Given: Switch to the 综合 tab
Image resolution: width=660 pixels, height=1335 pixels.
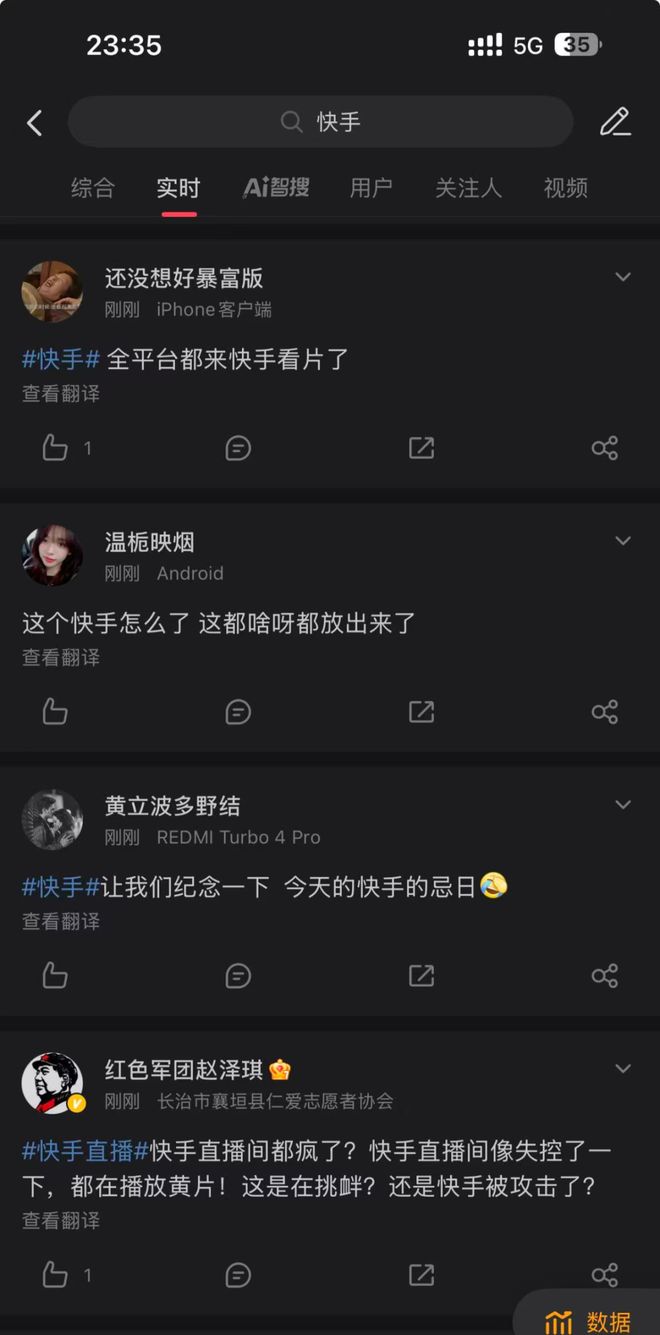Looking at the screenshot, I should pos(93,188).
